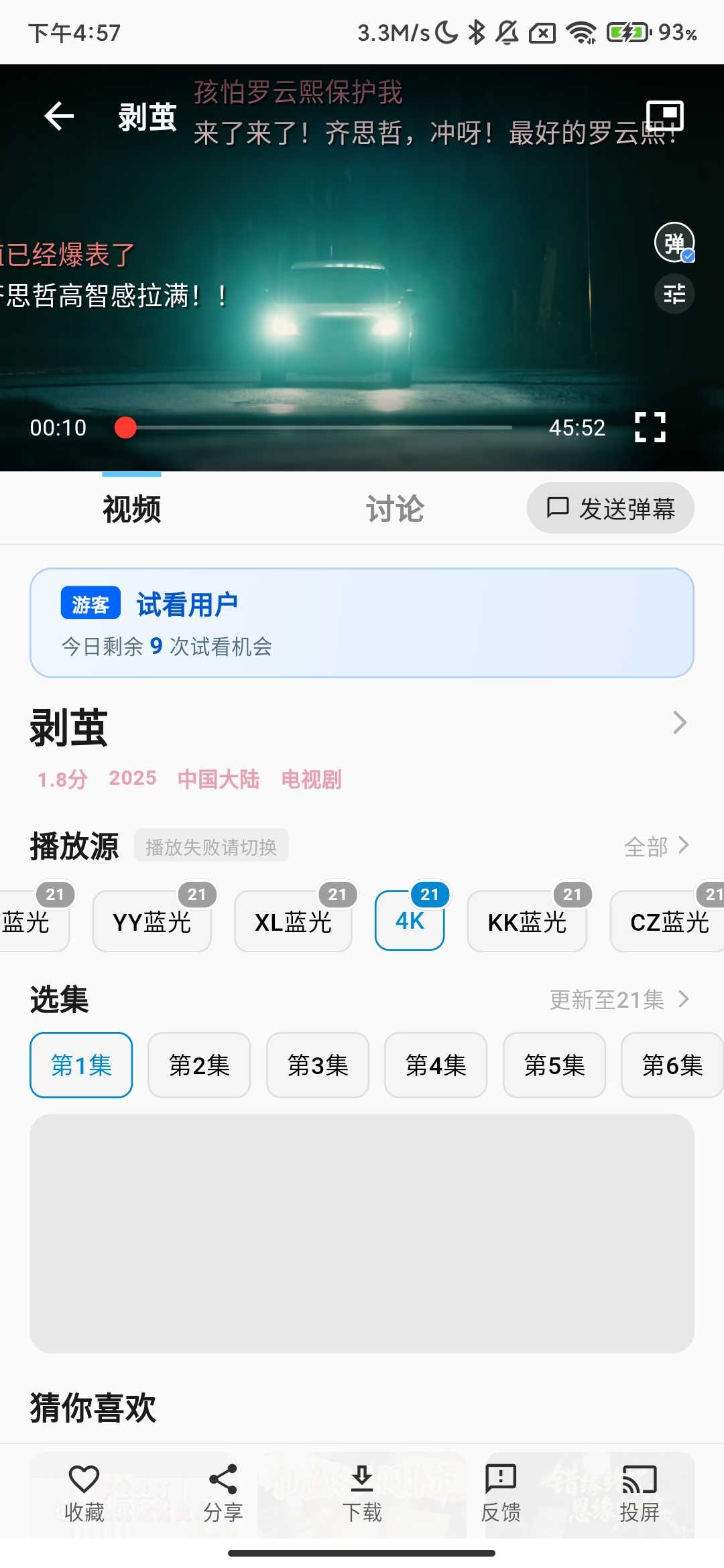Tap the back arrow to exit playback
The image size is (724, 1568).
click(x=59, y=115)
